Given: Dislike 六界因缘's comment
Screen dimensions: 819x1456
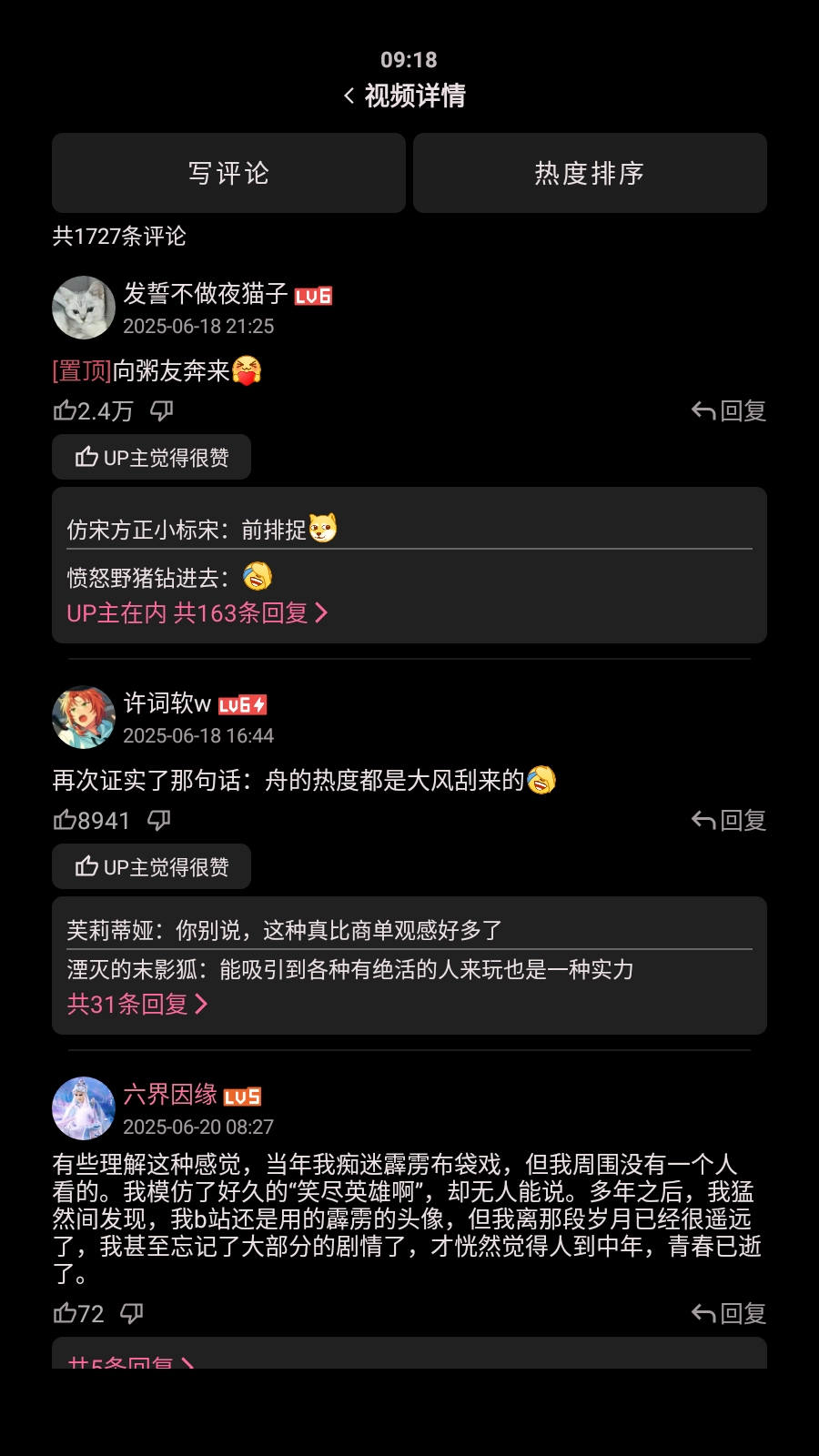Looking at the screenshot, I should (x=132, y=1313).
